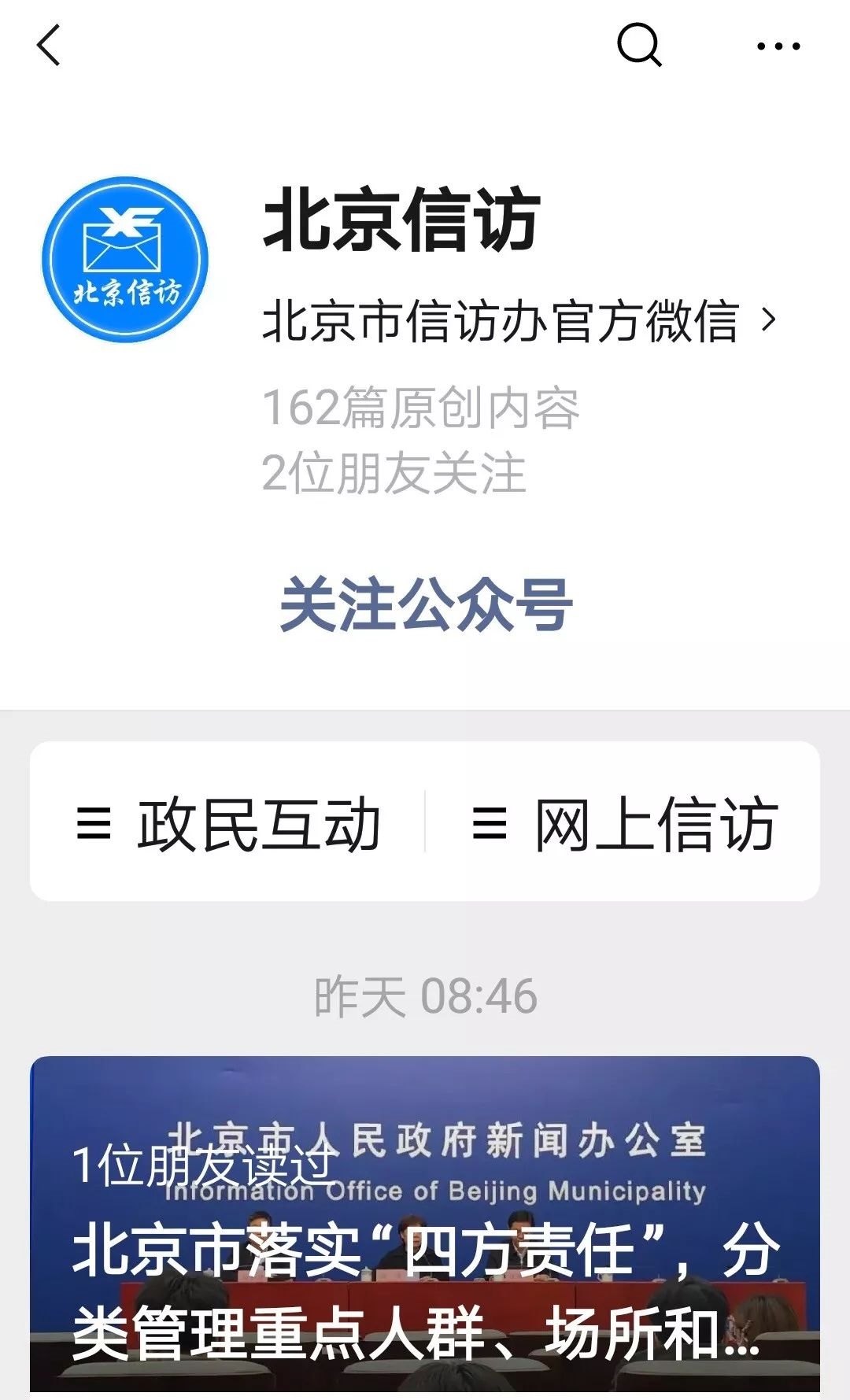The image size is (850, 1400).
Task: Open the three-dot overflow menu
Action: tap(778, 46)
